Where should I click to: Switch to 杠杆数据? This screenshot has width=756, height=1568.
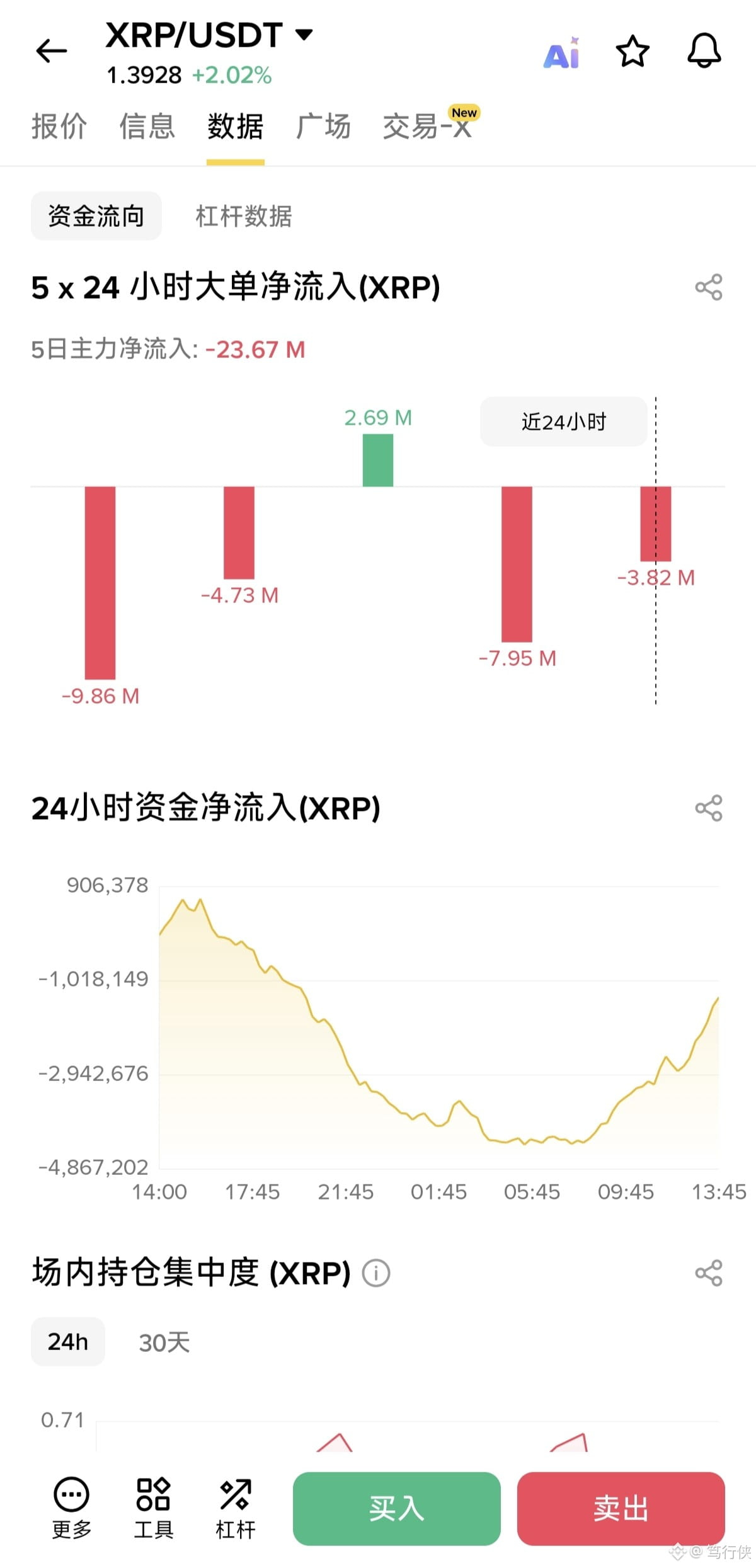[x=244, y=216]
